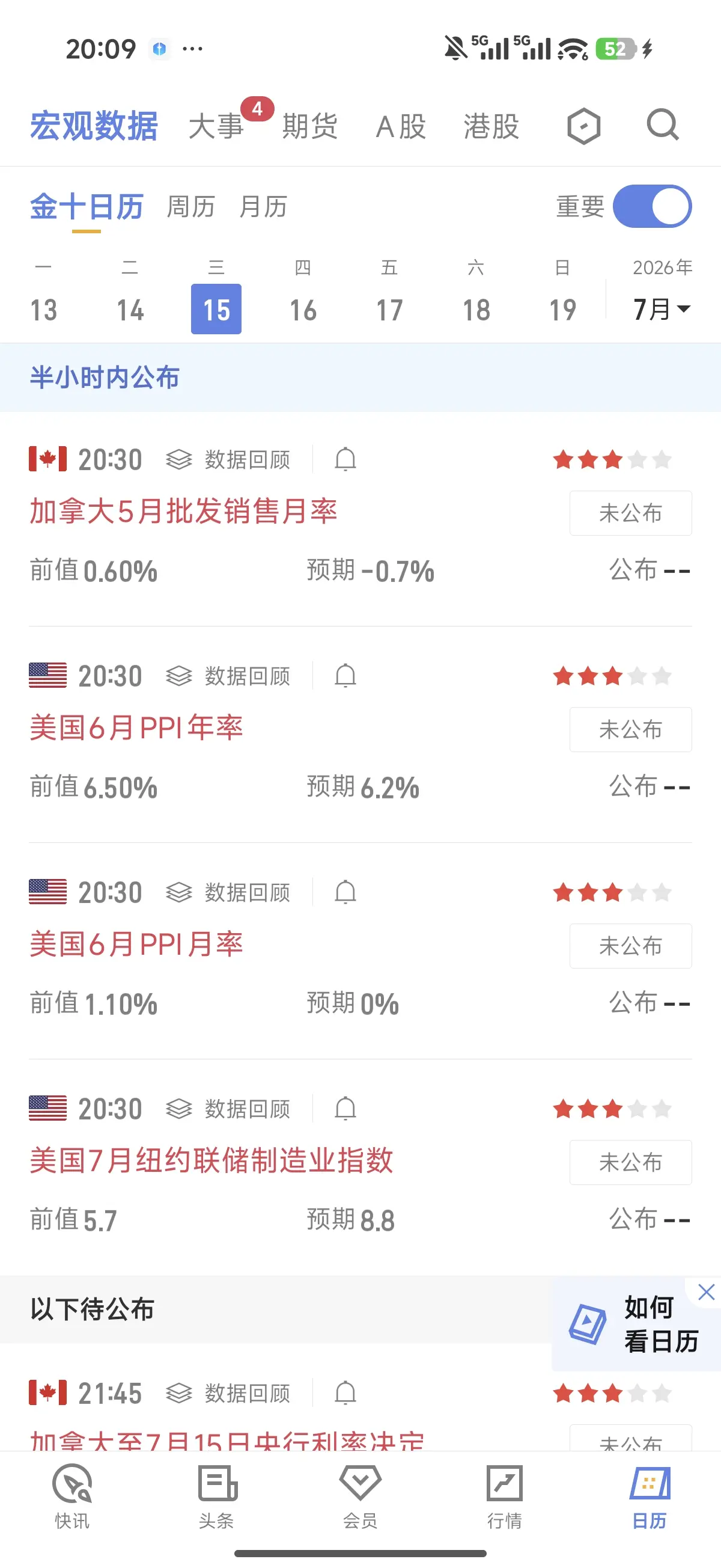
Task: Open 数据回顾 for 美国6月PPI年率
Action: tap(228, 676)
